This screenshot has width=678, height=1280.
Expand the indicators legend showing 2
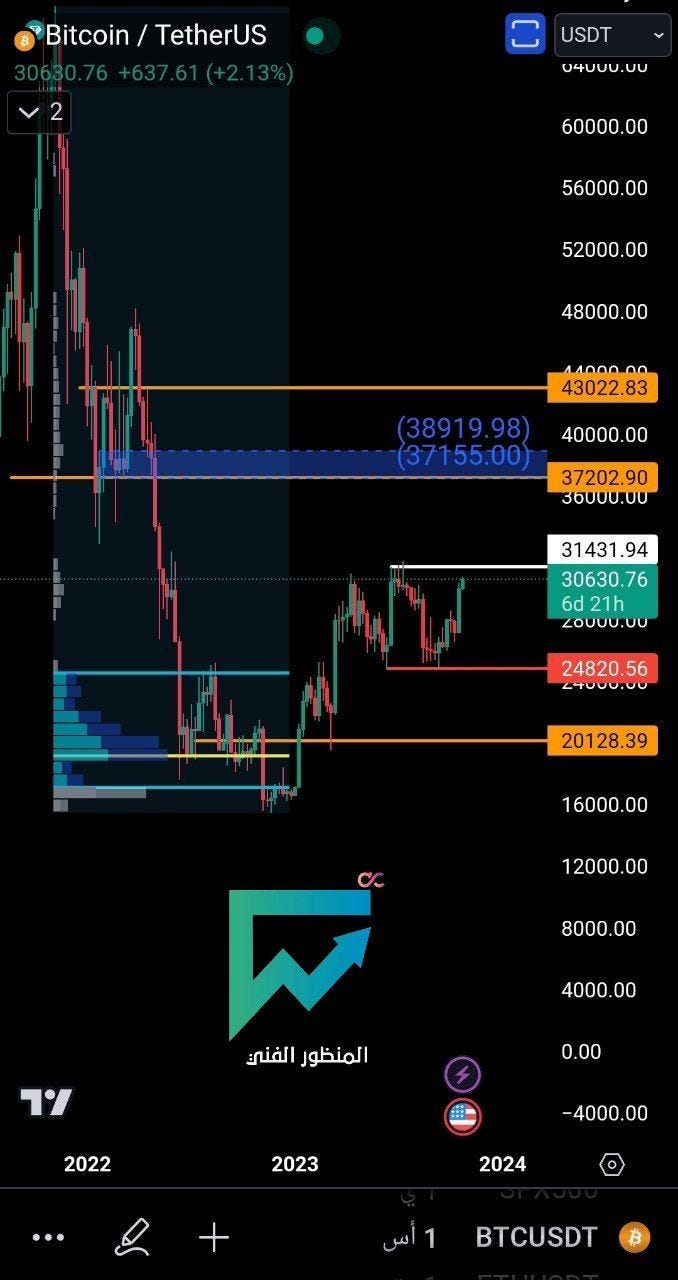click(x=40, y=112)
